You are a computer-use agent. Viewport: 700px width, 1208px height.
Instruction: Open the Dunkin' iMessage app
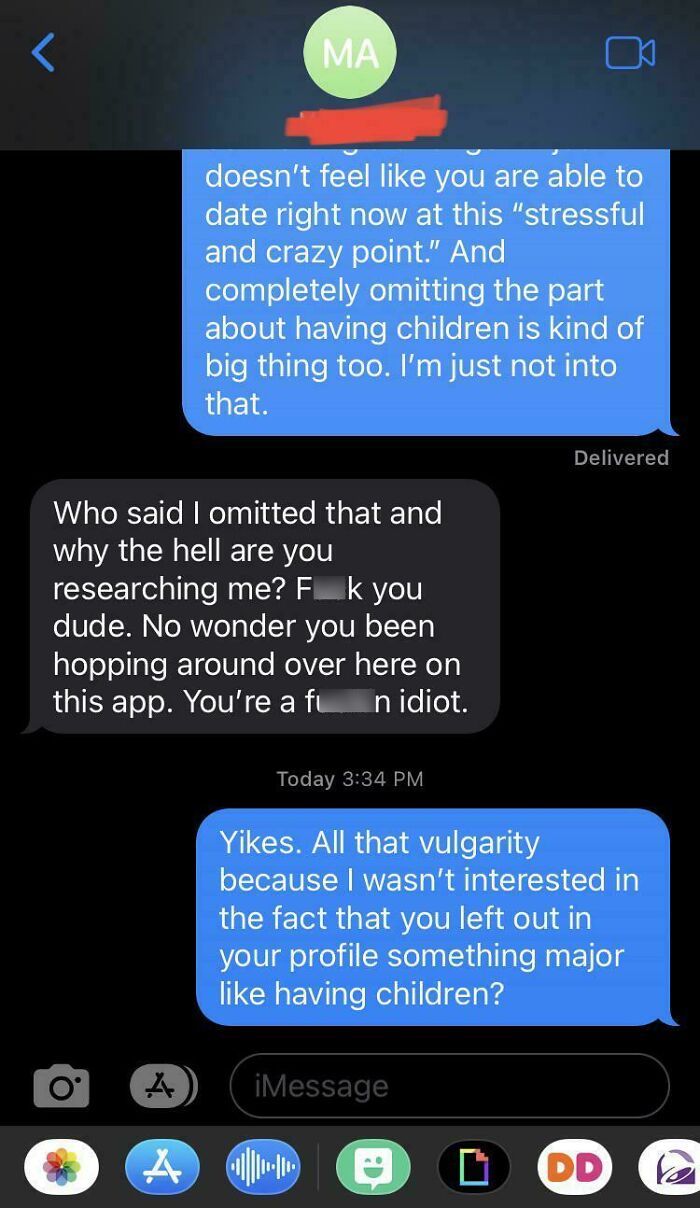coord(575,1167)
